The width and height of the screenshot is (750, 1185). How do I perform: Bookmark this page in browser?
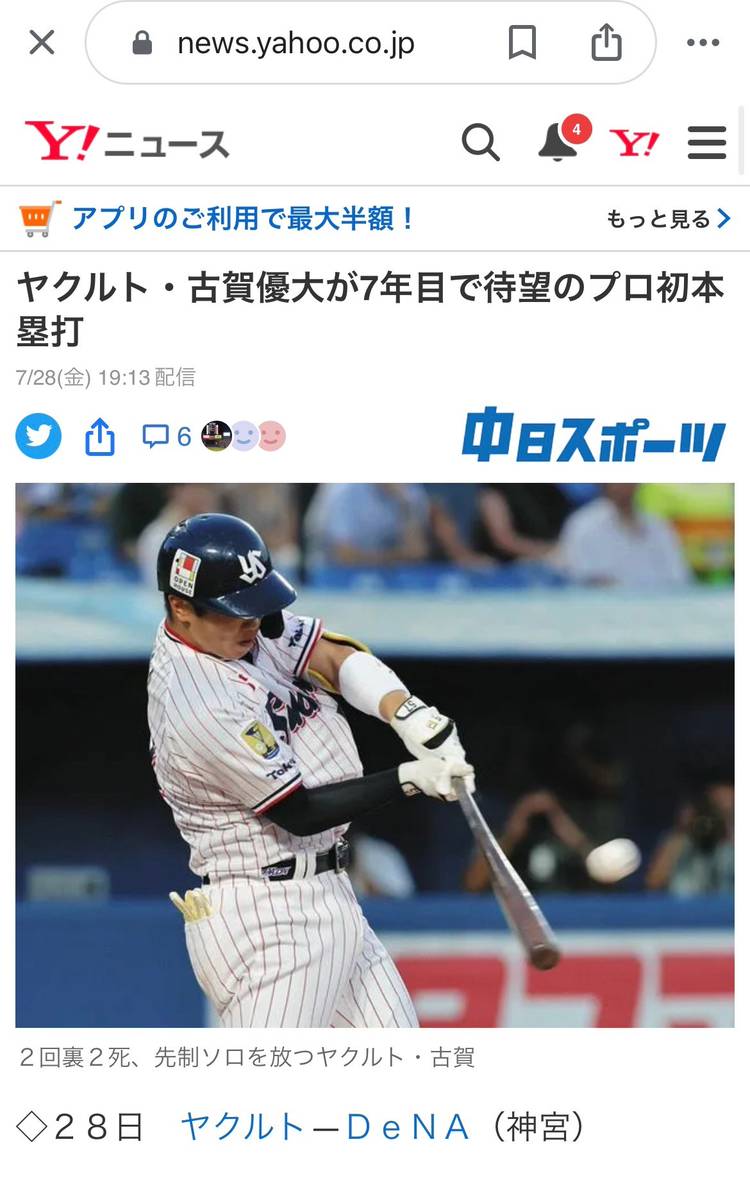tap(522, 43)
